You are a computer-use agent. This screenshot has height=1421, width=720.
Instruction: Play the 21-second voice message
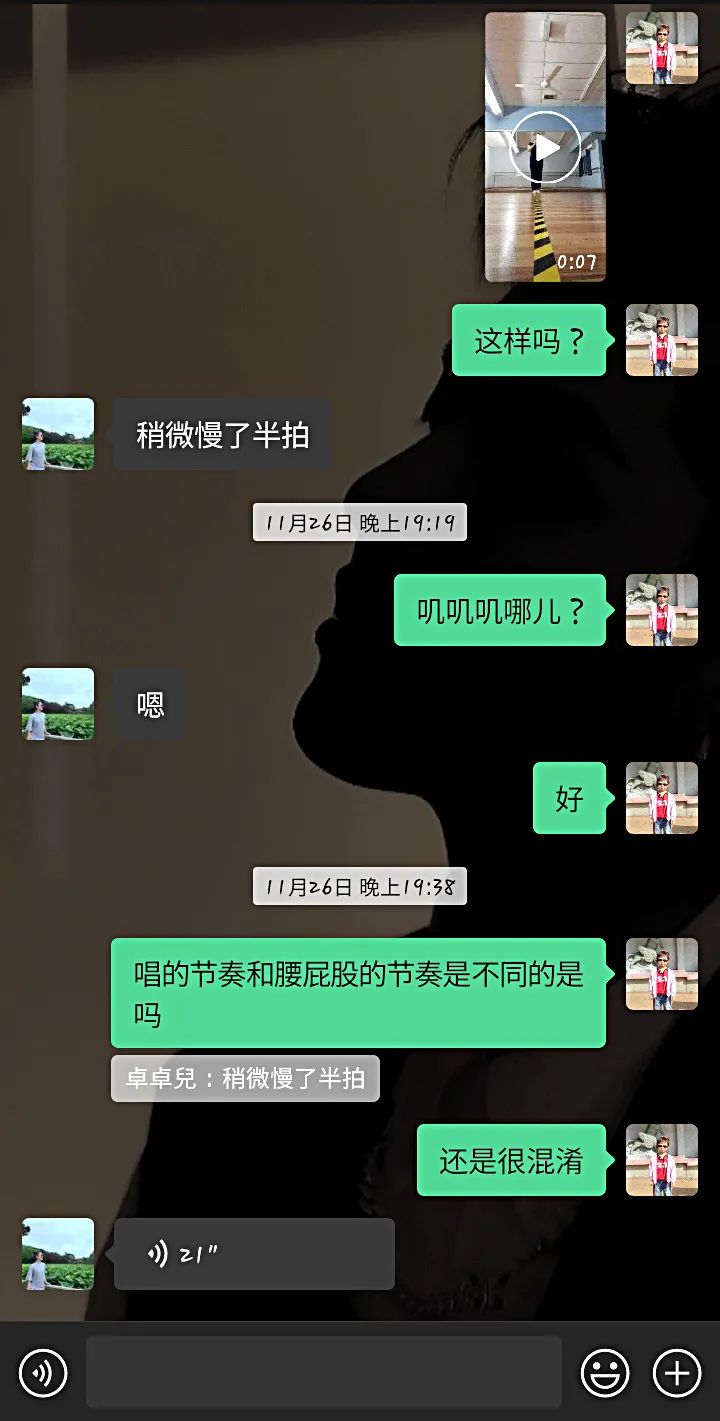(254, 1253)
